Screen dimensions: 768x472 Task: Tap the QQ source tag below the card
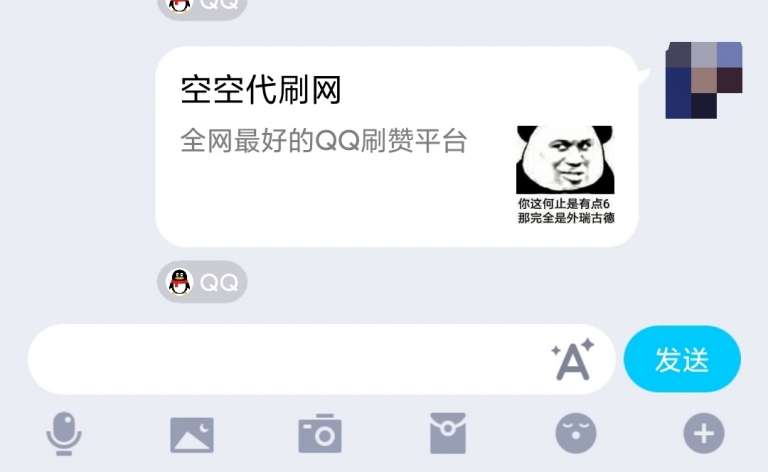click(202, 283)
